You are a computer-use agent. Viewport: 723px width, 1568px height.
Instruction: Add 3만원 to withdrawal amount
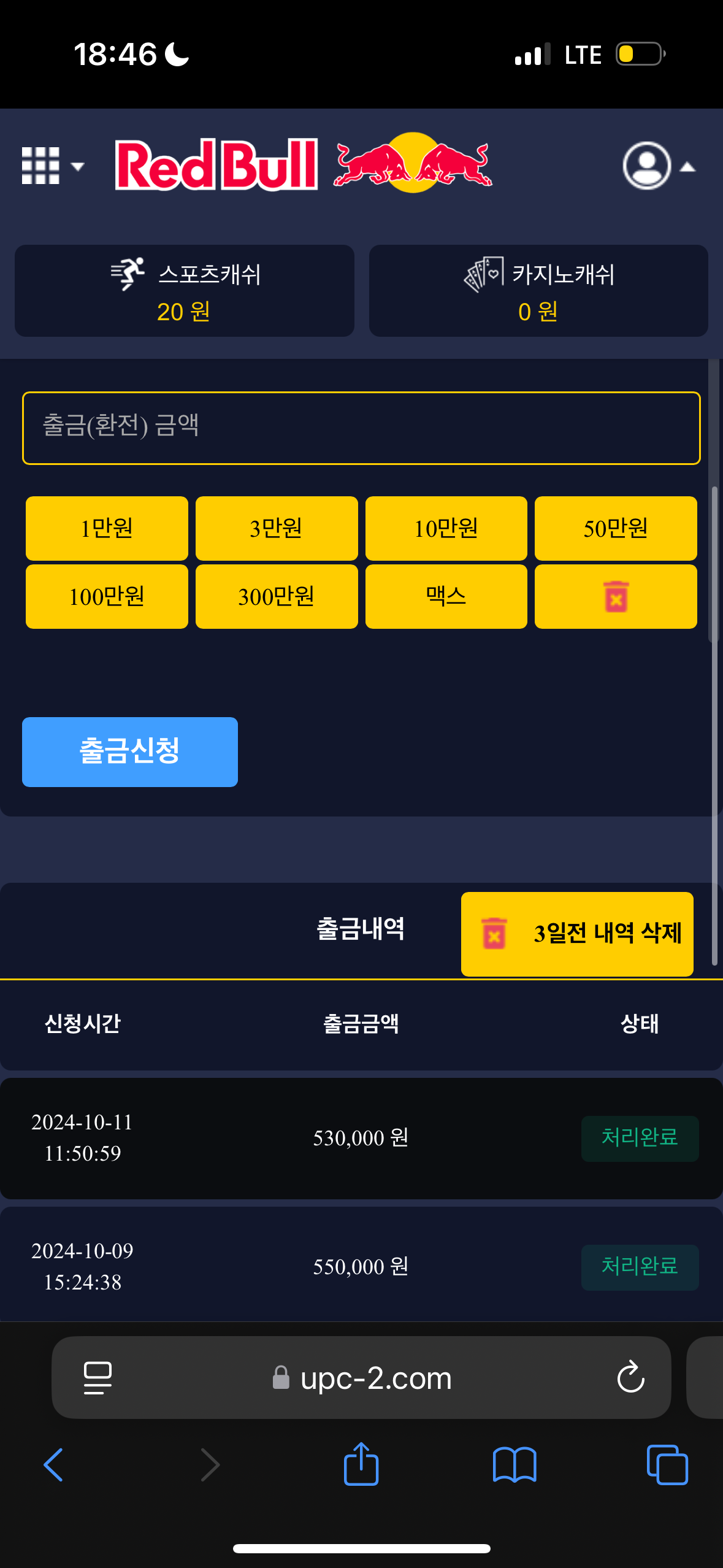pyautogui.click(x=277, y=528)
